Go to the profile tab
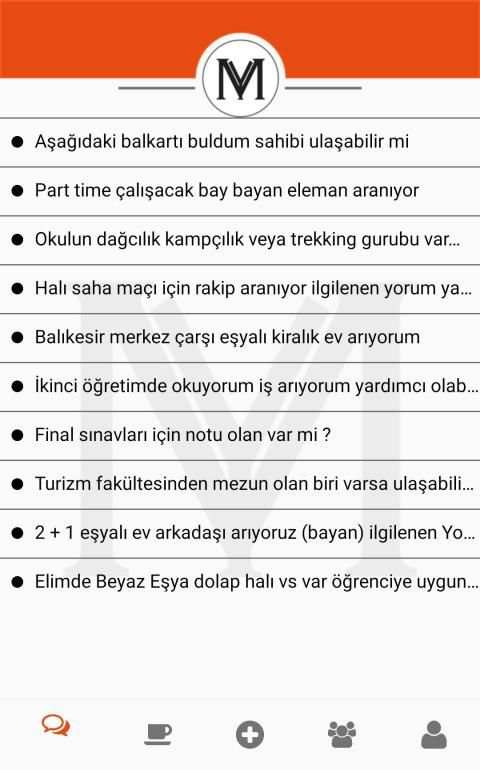This screenshot has width=480, height=770. (434, 734)
